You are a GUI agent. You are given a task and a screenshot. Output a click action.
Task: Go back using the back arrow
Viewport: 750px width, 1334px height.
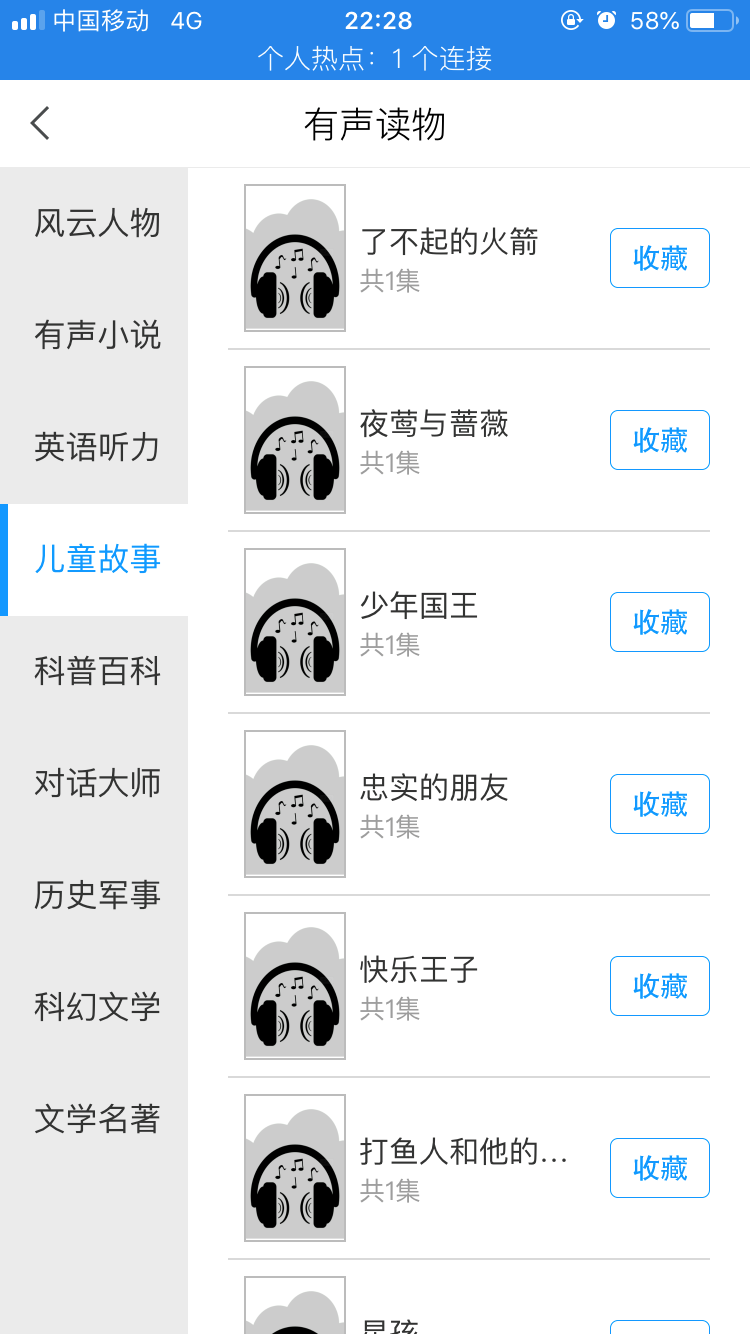point(40,123)
